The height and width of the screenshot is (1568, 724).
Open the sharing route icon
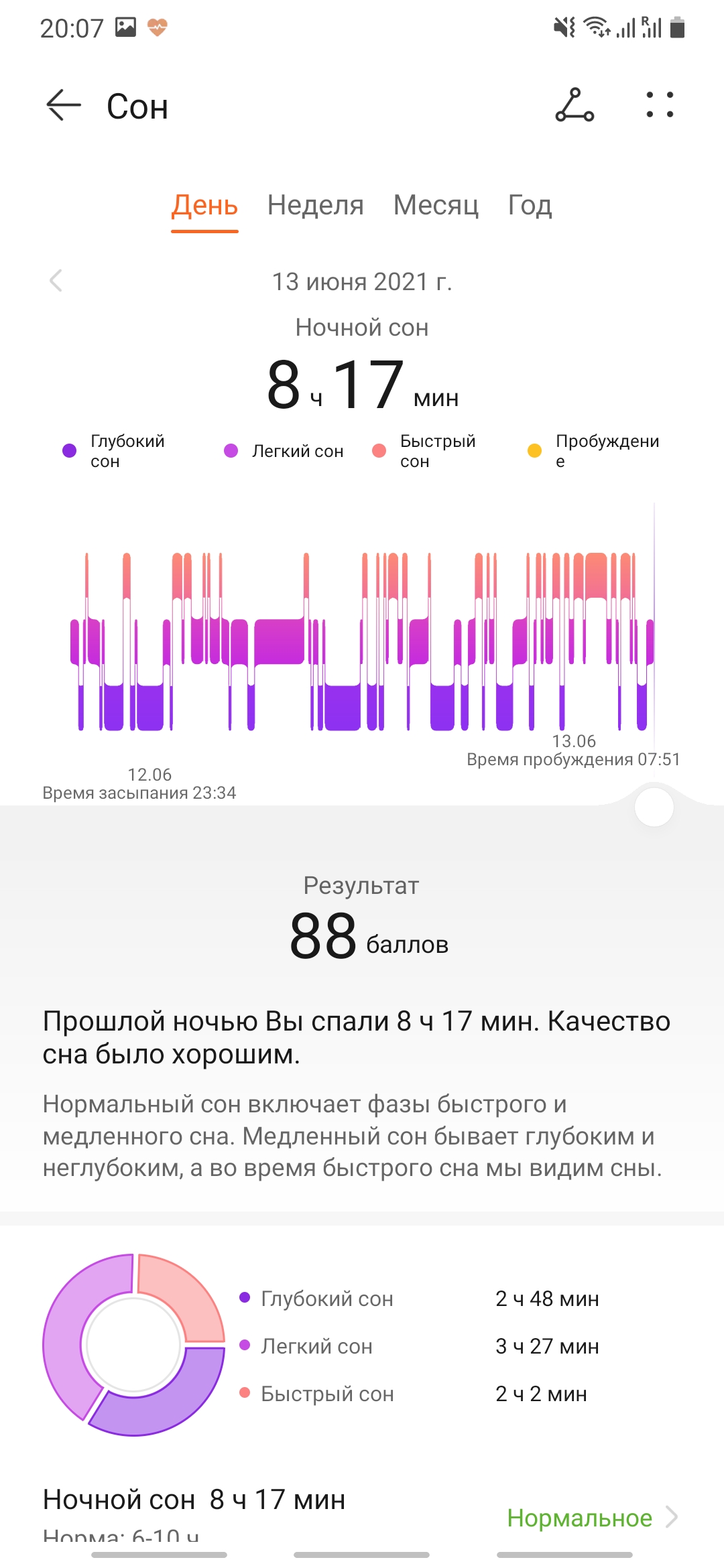pyautogui.click(x=575, y=105)
